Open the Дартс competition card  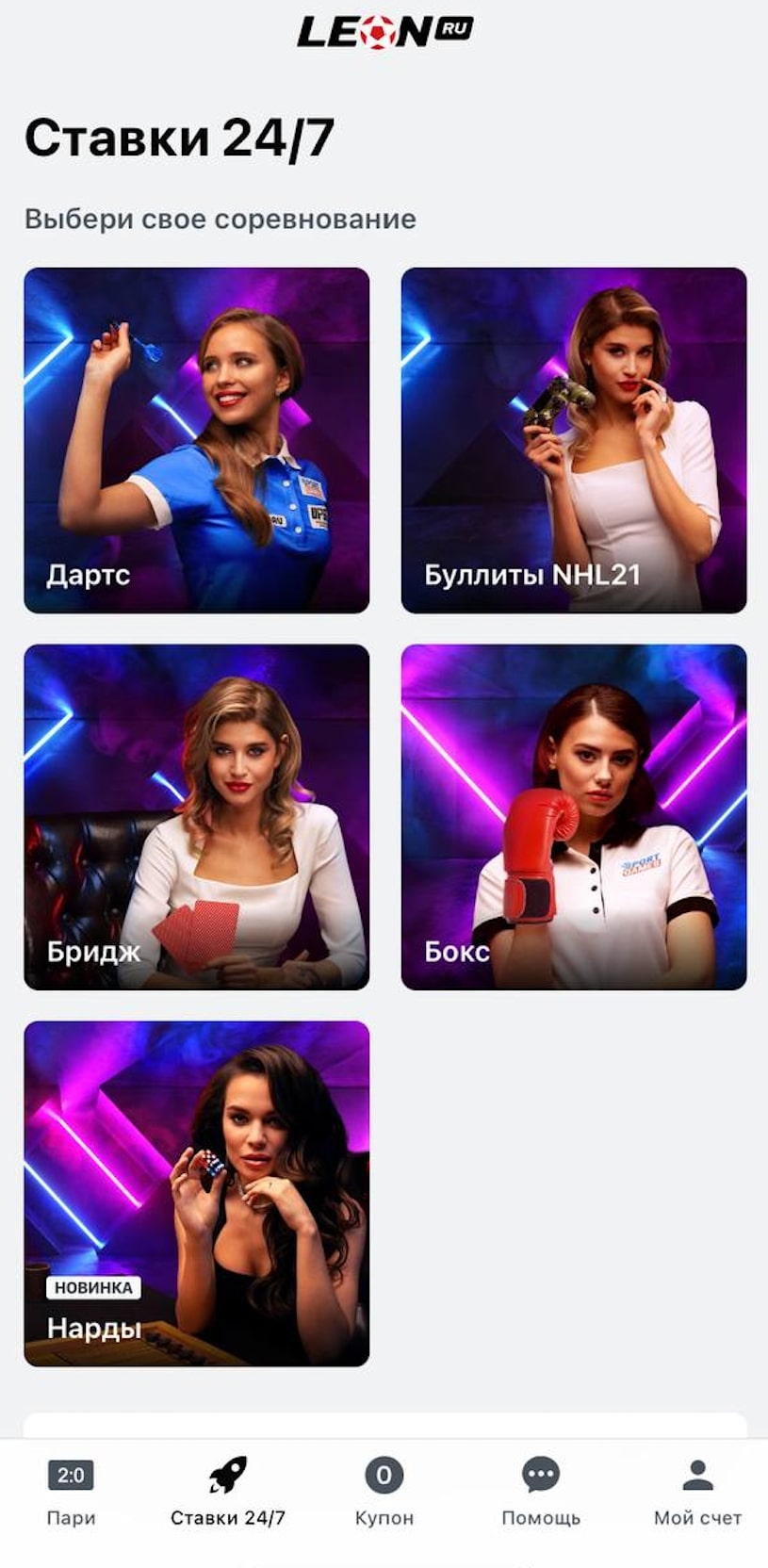(x=195, y=435)
